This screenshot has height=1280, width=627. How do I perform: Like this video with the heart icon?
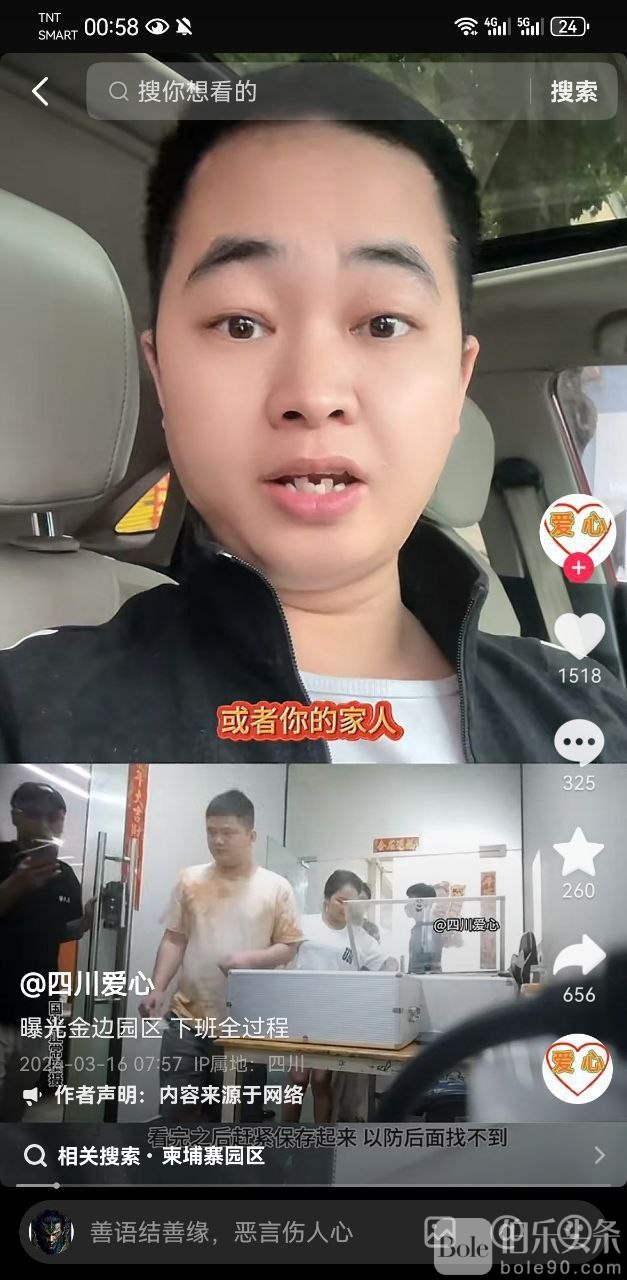tap(579, 636)
